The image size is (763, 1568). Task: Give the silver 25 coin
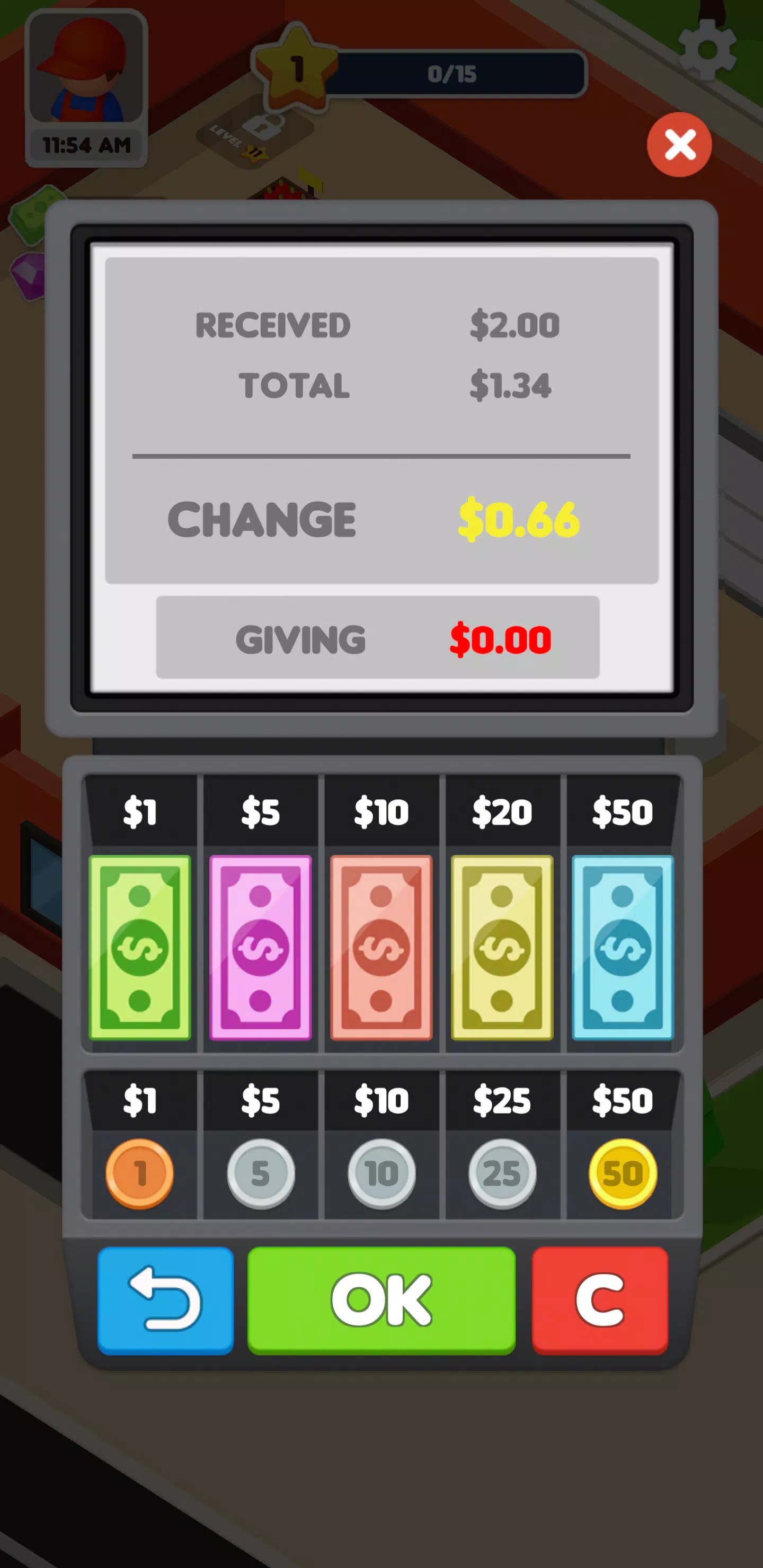(502, 1173)
